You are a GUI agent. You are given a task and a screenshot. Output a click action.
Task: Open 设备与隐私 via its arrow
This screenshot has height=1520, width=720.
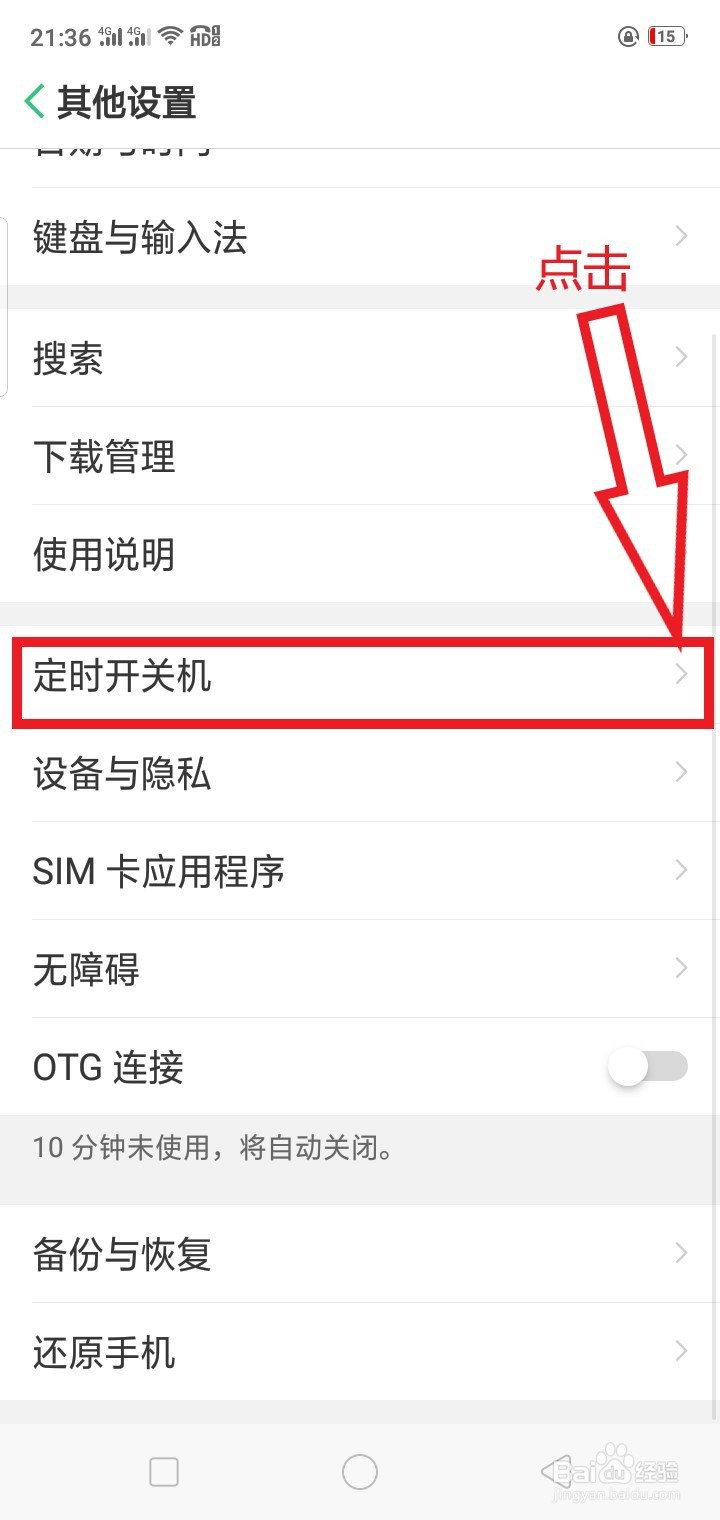pyautogui.click(x=681, y=772)
